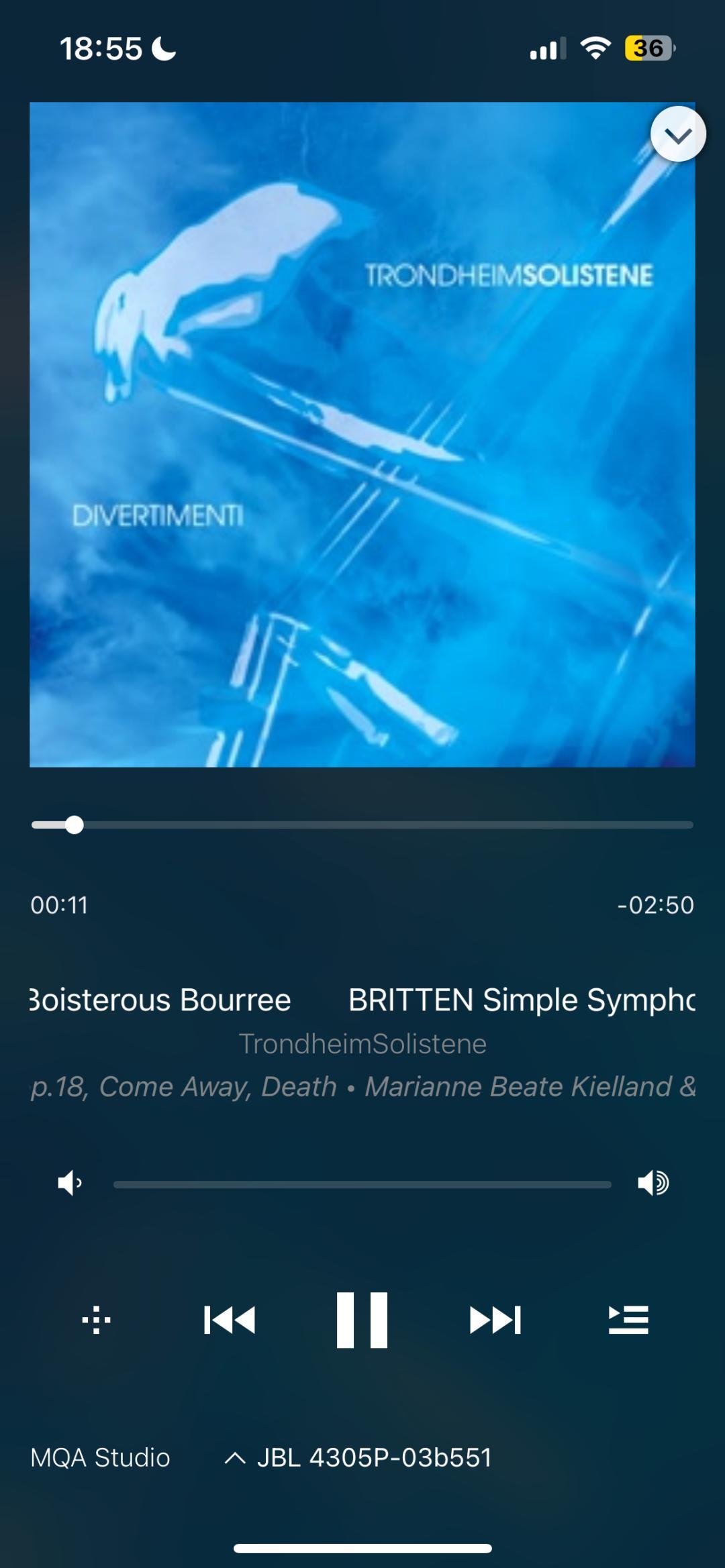The width and height of the screenshot is (725, 1568).
Task: Tap the playback progress bar to seek
Action: point(362,825)
